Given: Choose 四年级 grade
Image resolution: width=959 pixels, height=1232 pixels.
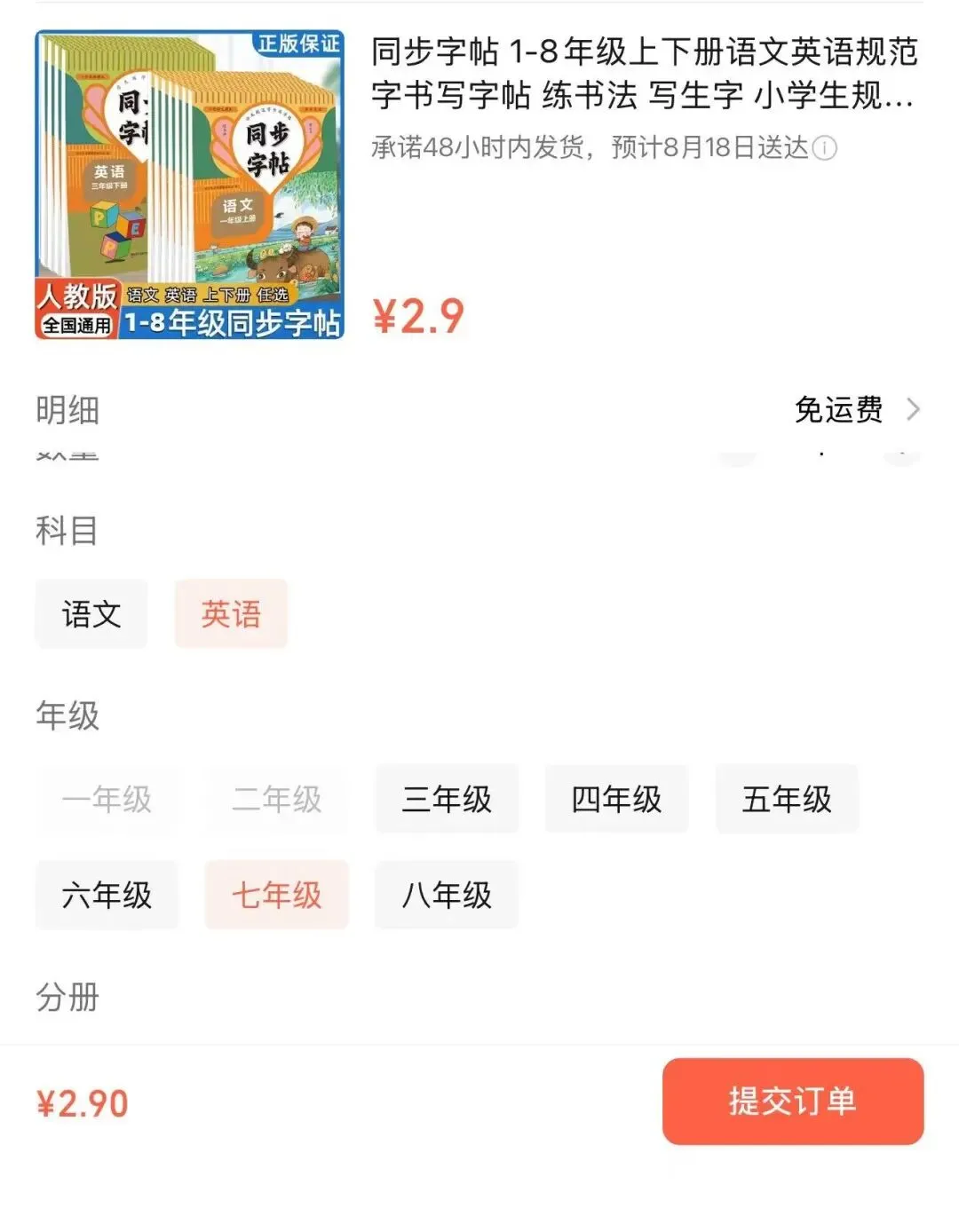Looking at the screenshot, I should point(616,799).
